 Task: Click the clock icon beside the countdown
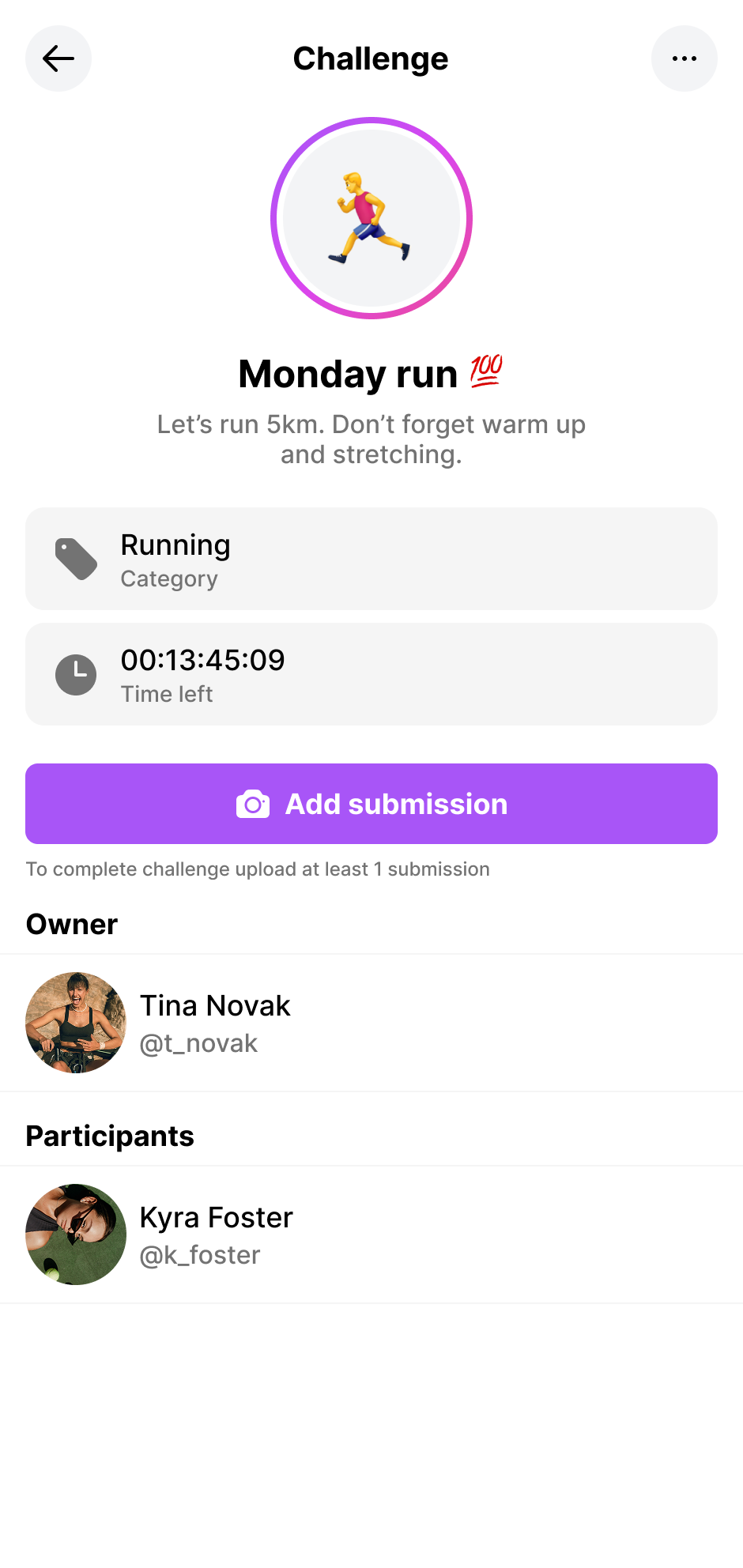[x=75, y=673]
